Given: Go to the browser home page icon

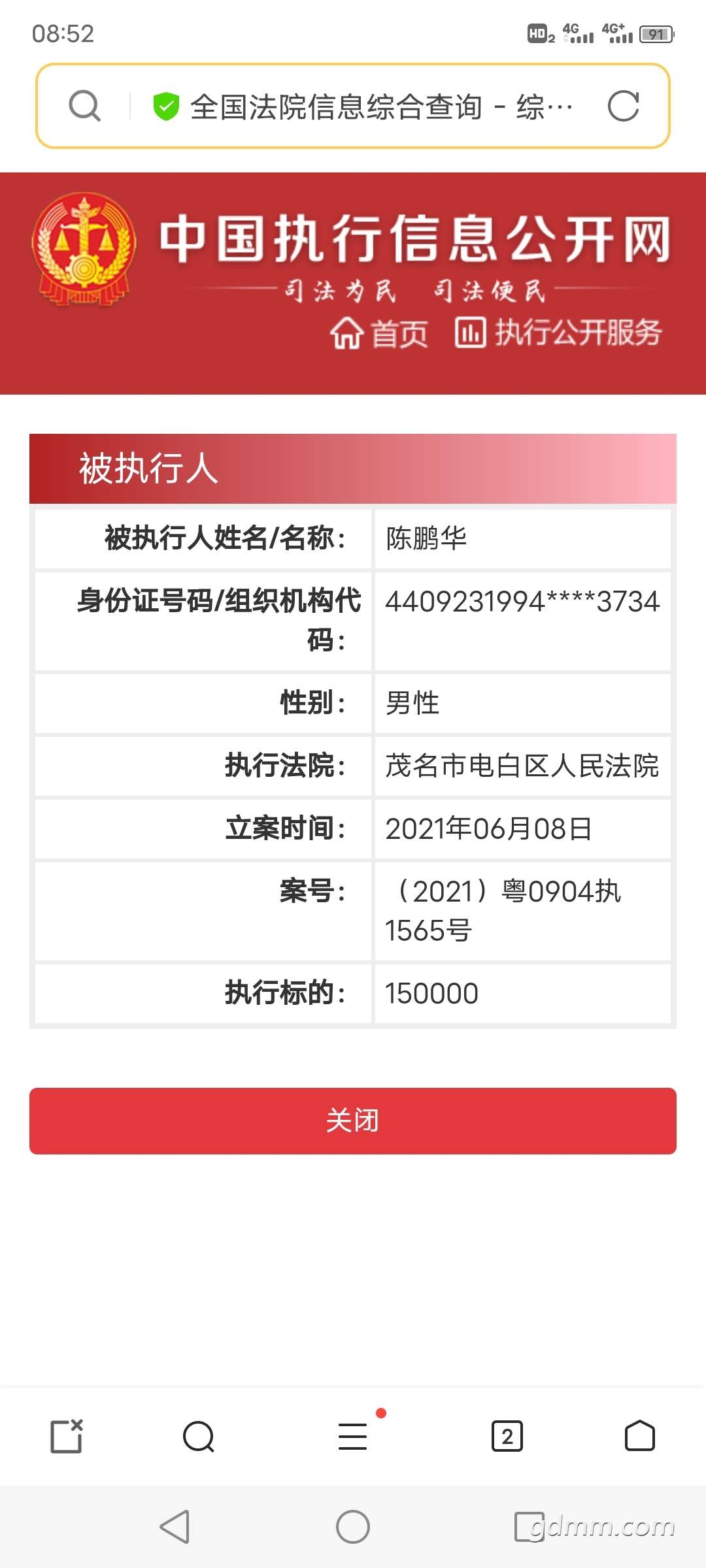Looking at the screenshot, I should click(x=639, y=1437).
